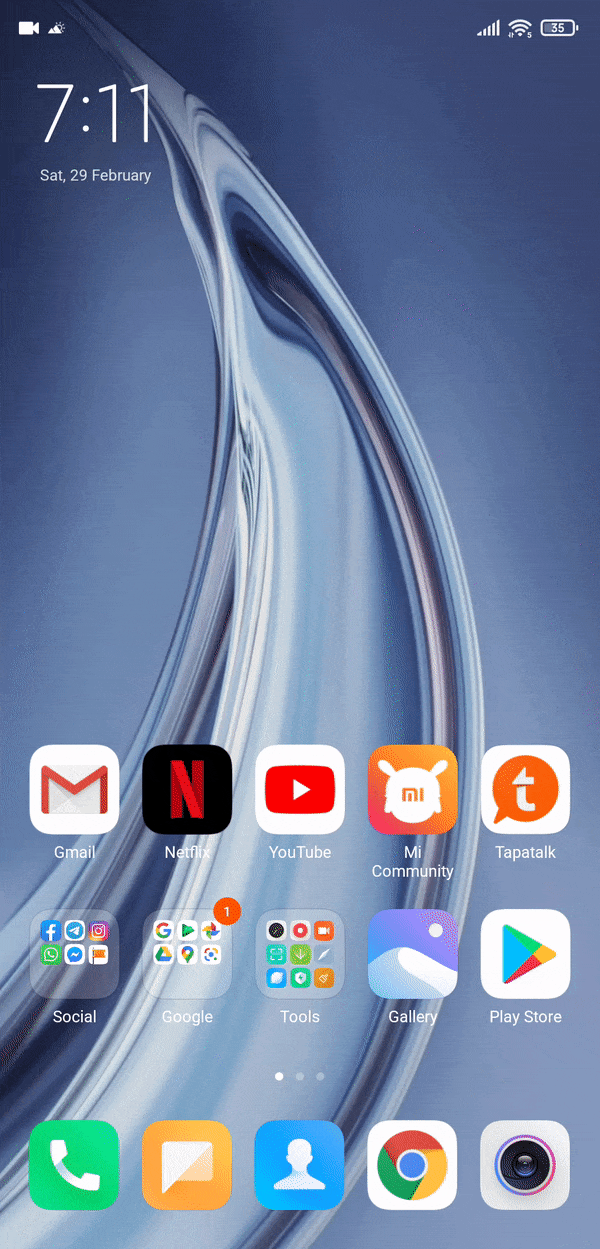Open the Camera app

pyautogui.click(x=525, y=1165)
